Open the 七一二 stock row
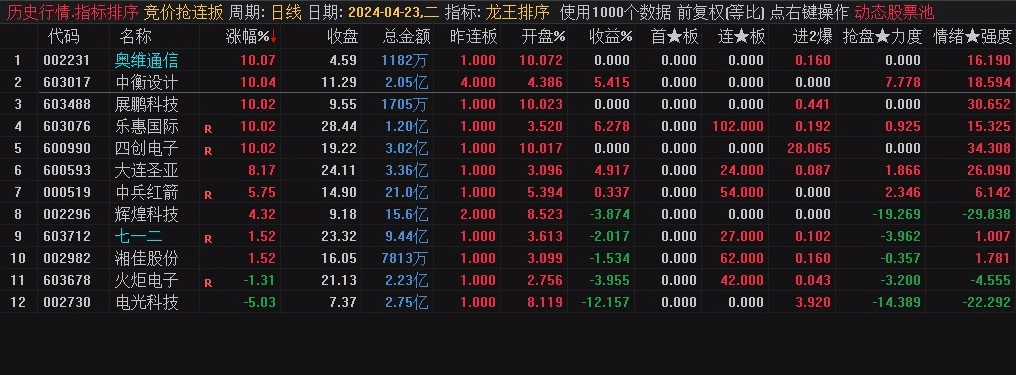Viewport: 1016px width, 375px height. 508,236
